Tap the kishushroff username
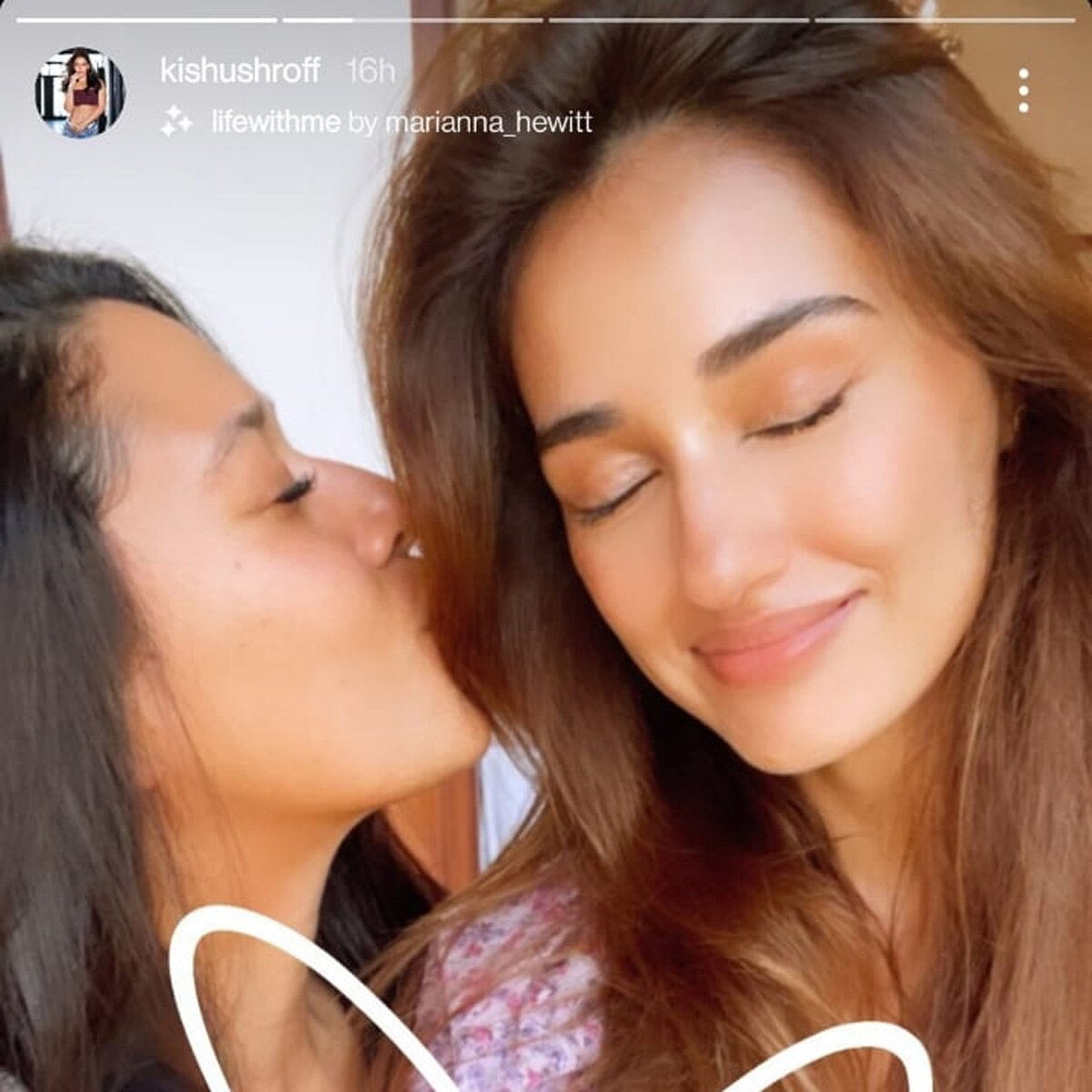Image resolution: width=1092 pixels, height=1092 pixels. (x=239, y=71)
